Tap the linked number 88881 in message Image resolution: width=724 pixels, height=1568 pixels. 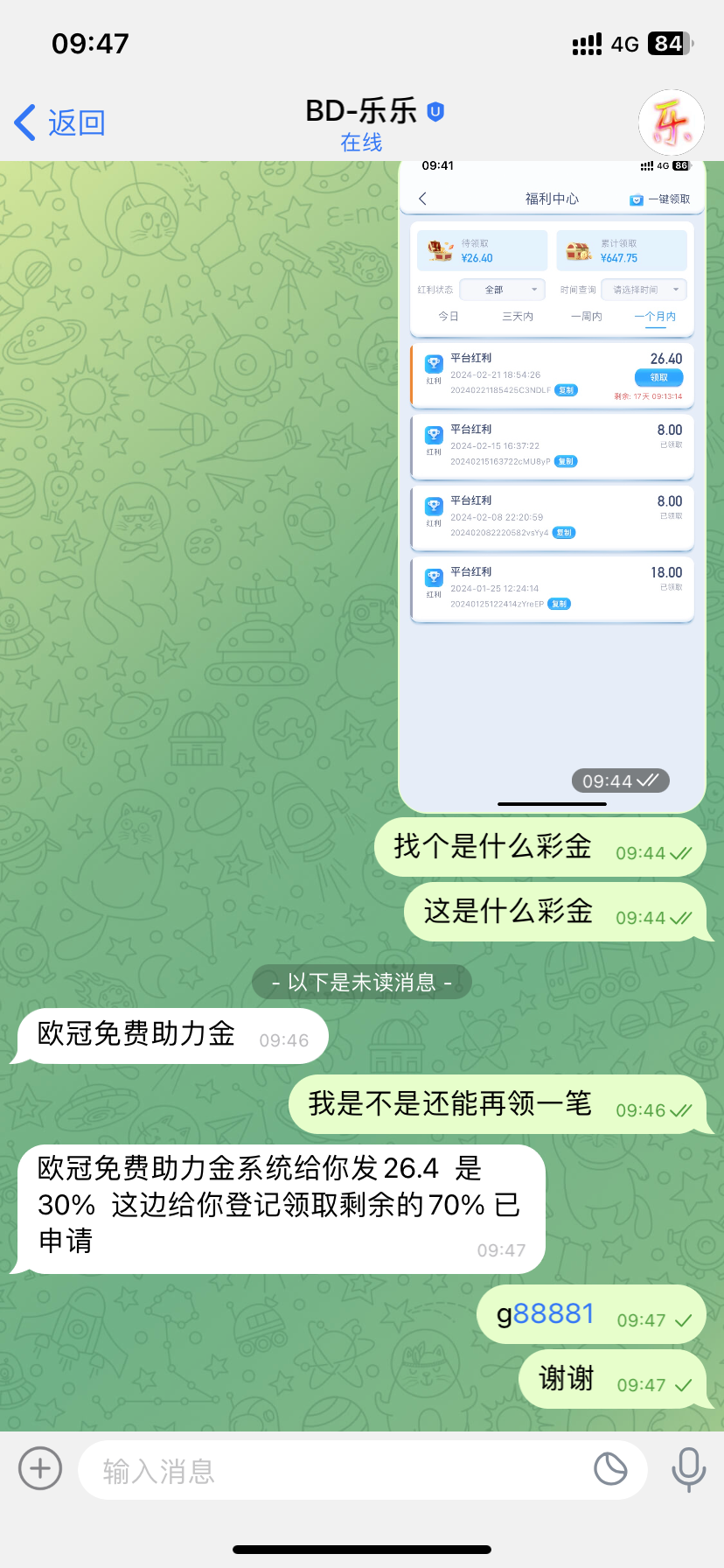coord(553,1313)
